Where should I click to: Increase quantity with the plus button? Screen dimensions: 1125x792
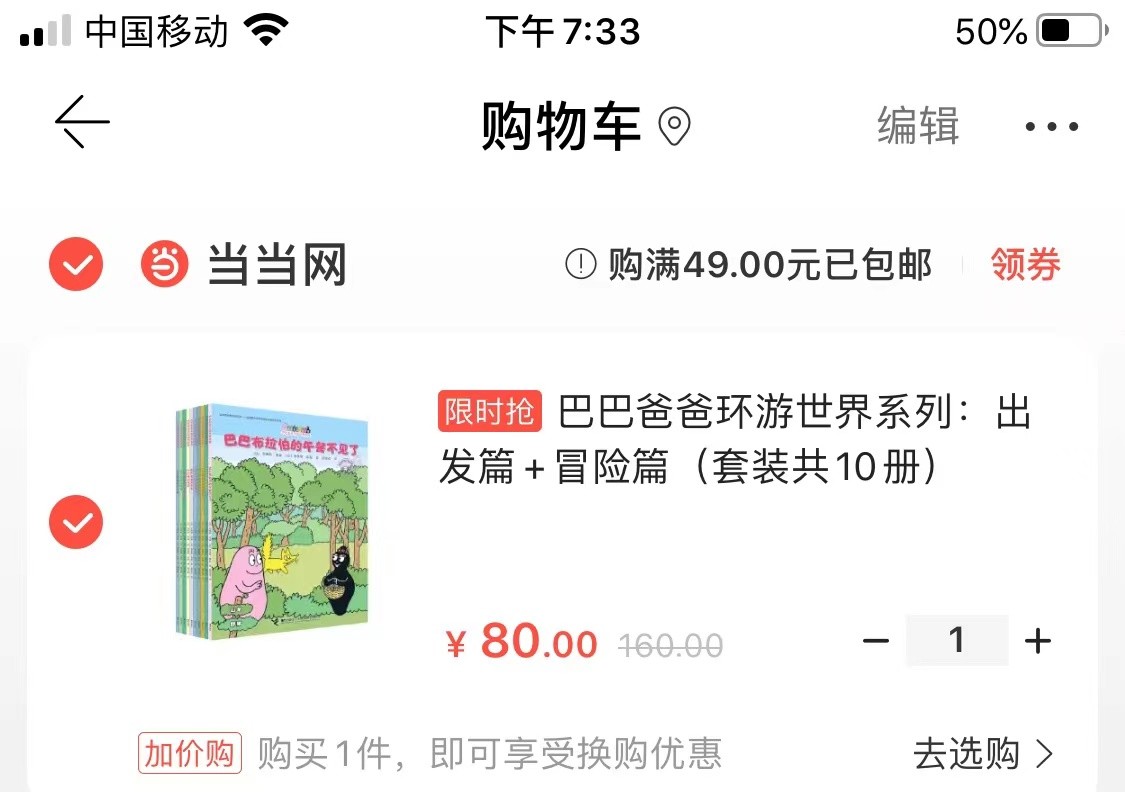point(1038,640)
